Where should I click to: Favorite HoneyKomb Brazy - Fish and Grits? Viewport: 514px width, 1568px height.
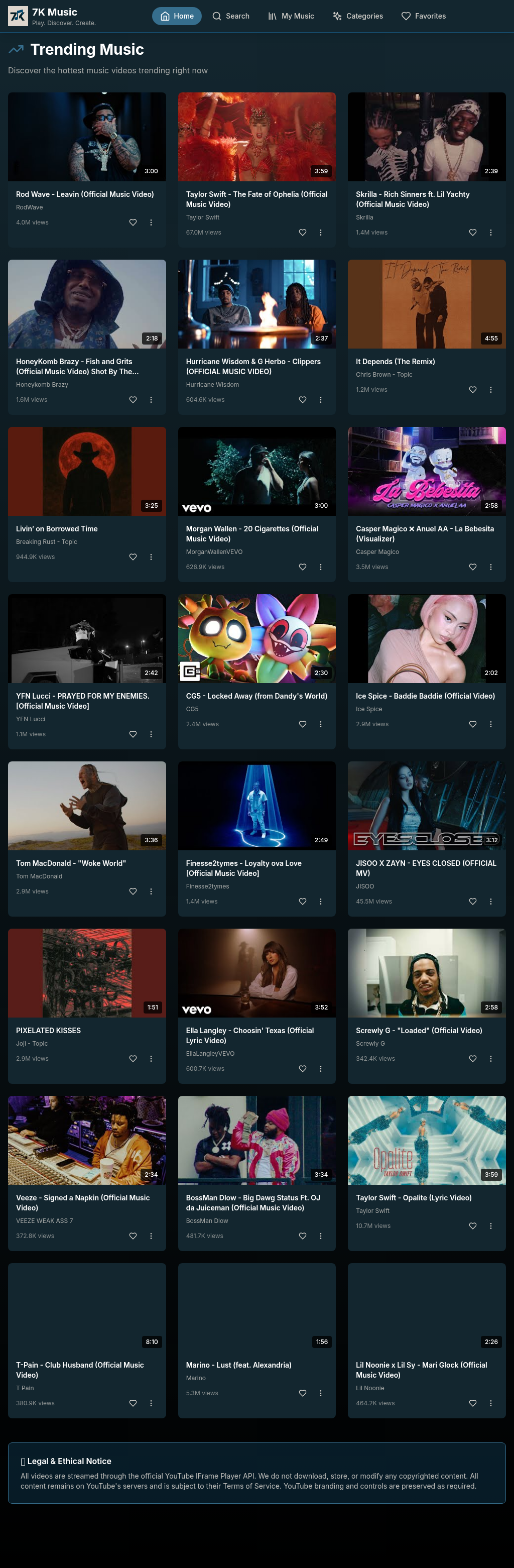click(x=133, y=400)
